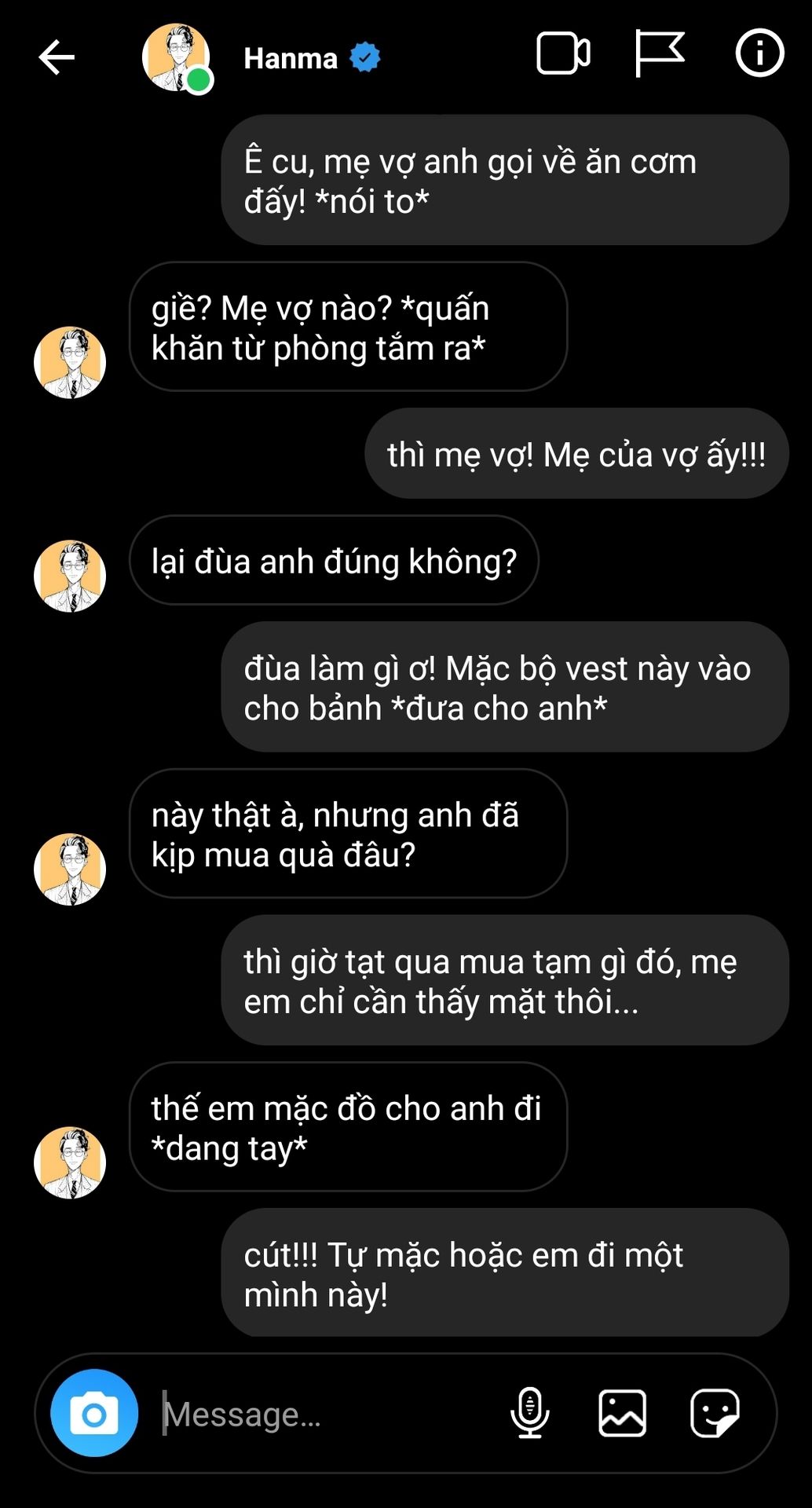Image resolution: width=812 pixels, height=1508 pixels.
Task: Open the camera to send a photo
Action: (94, 1414)
